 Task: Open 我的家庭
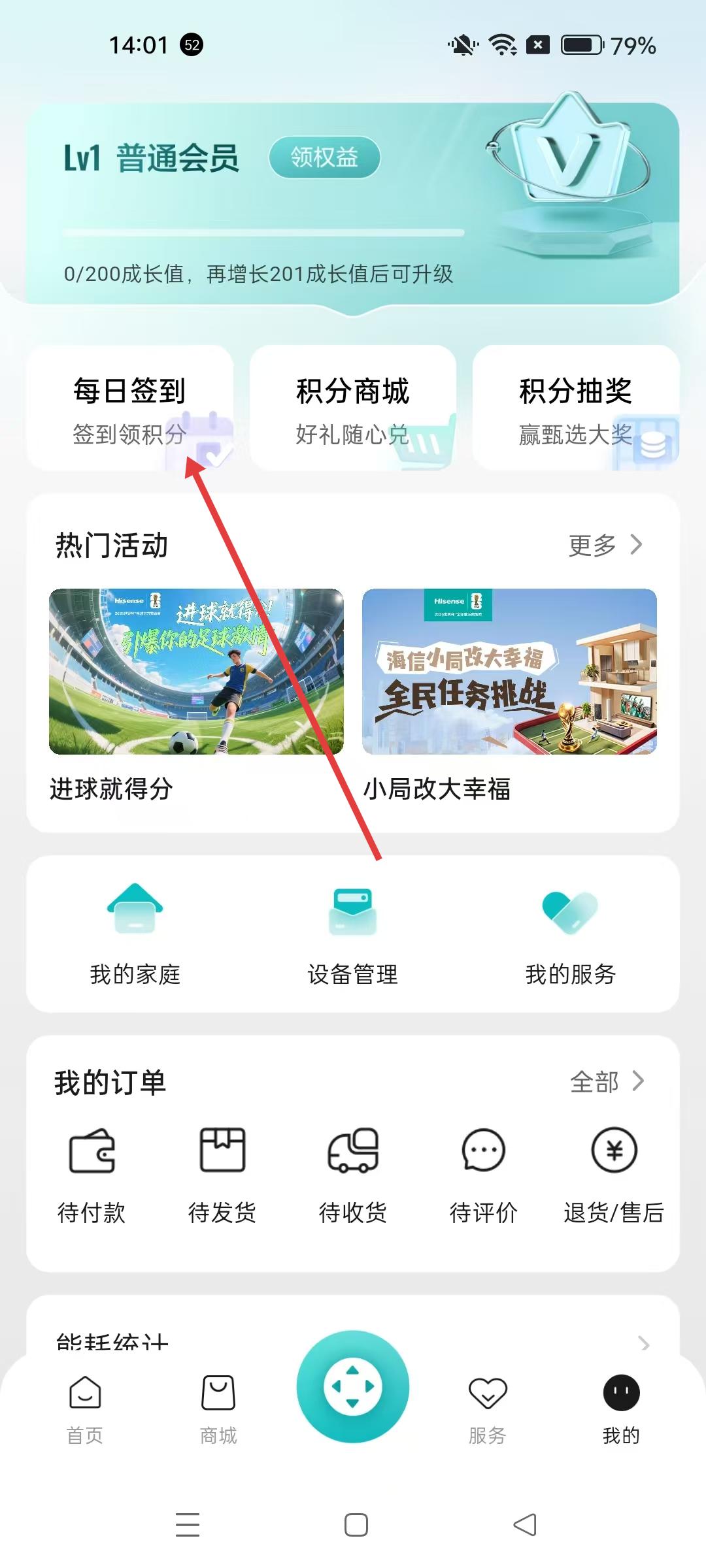(x=135, y=934)
